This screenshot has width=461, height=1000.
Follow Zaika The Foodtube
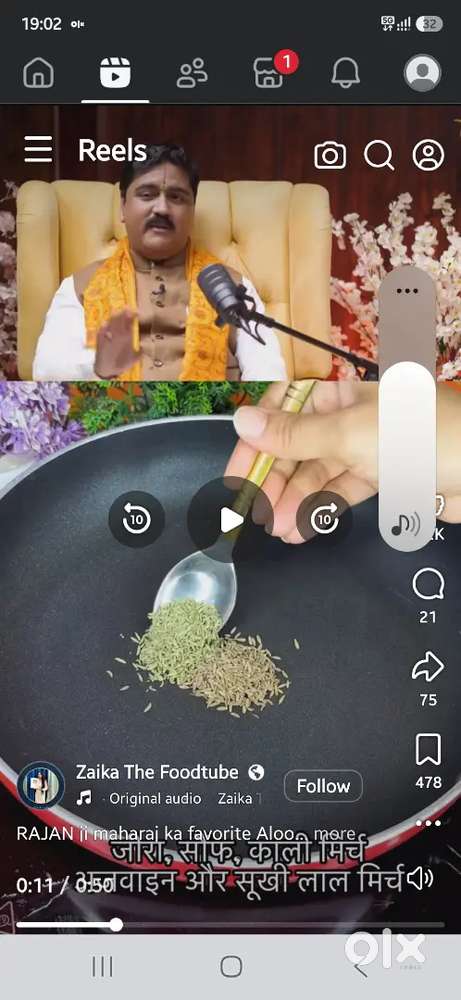pos(323,786)
